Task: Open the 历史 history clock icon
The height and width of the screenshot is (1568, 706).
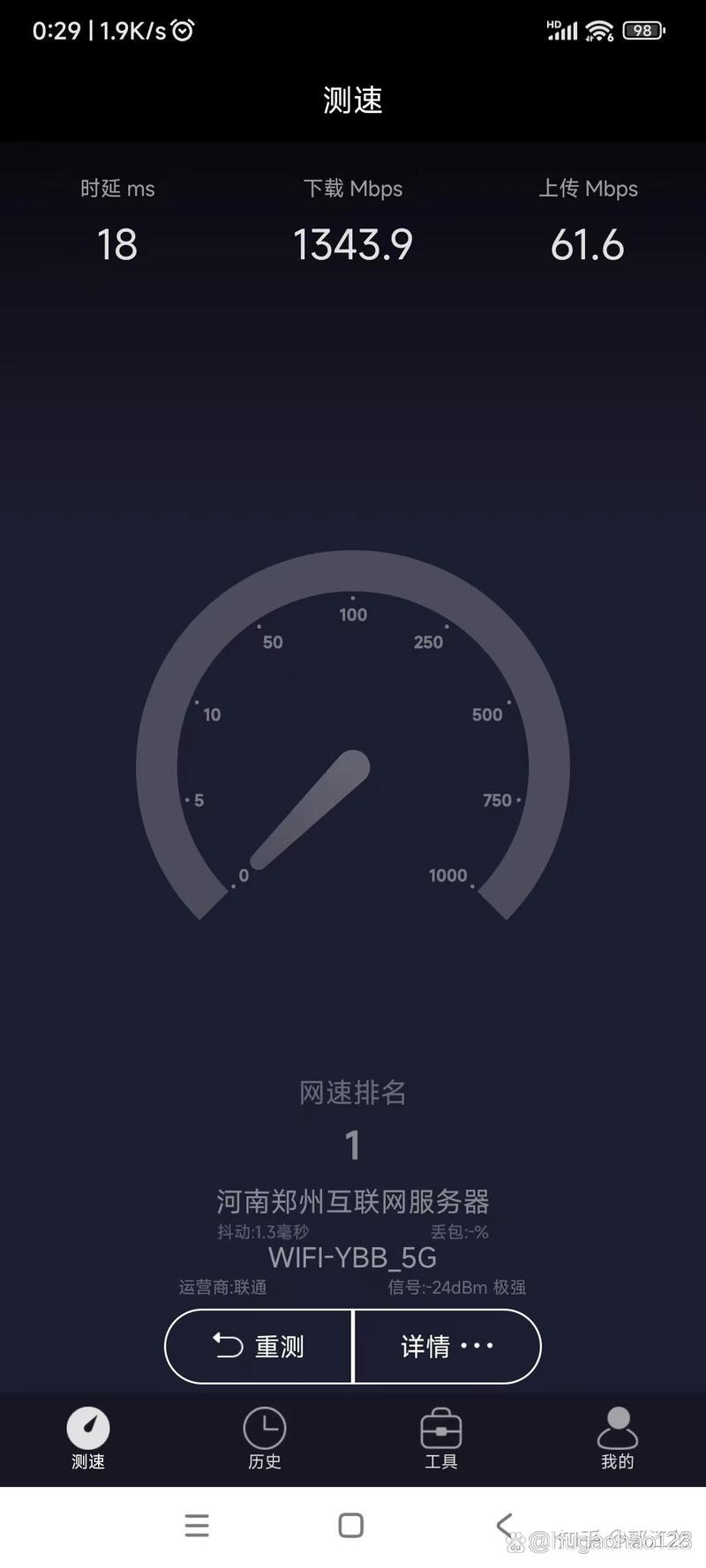Action: click(x=264, y=1426)
